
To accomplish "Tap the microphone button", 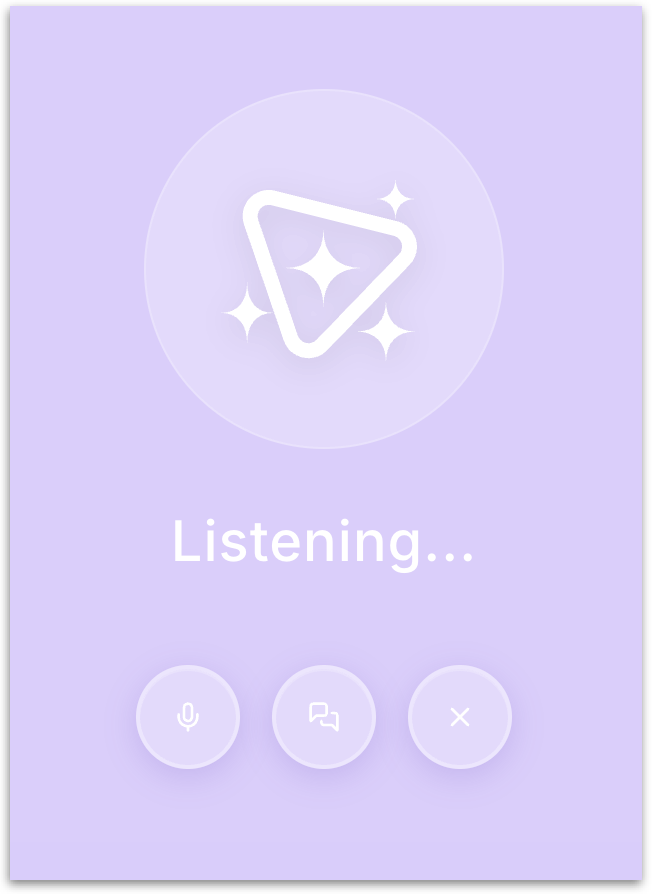I will 188,717.
